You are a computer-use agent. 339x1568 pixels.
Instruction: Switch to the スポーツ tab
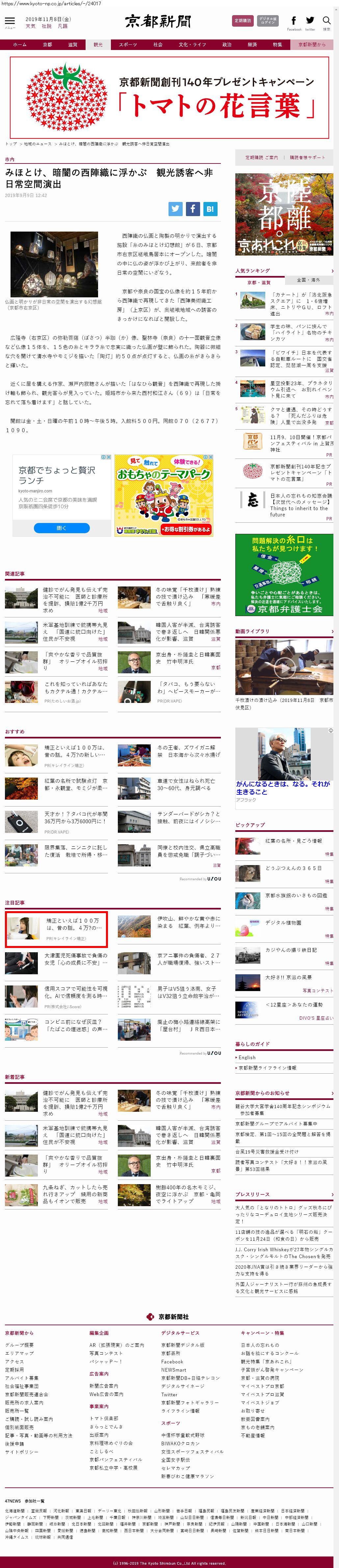(x=127, y=44)
